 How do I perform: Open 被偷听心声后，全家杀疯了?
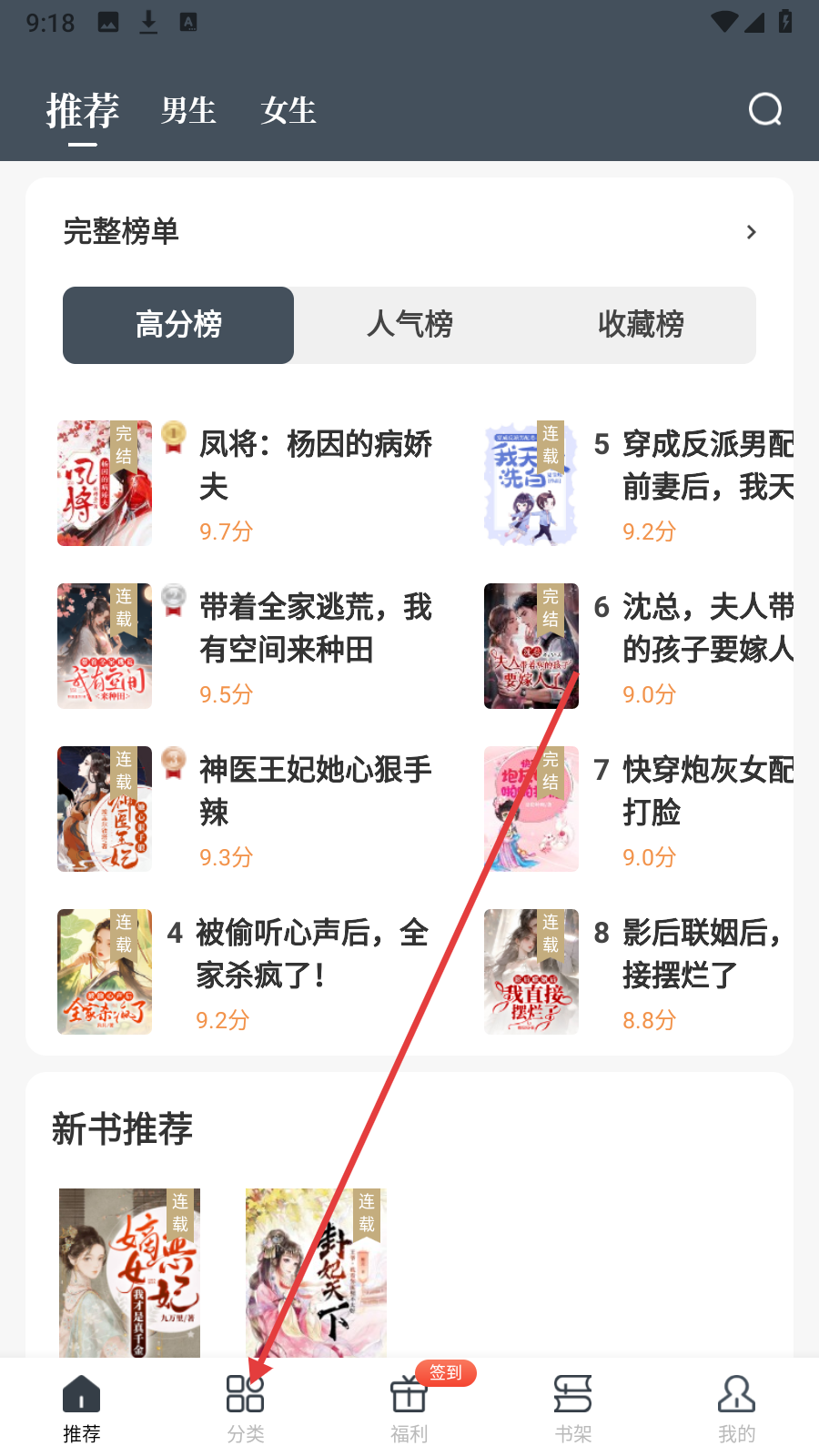tap(309, 954)
